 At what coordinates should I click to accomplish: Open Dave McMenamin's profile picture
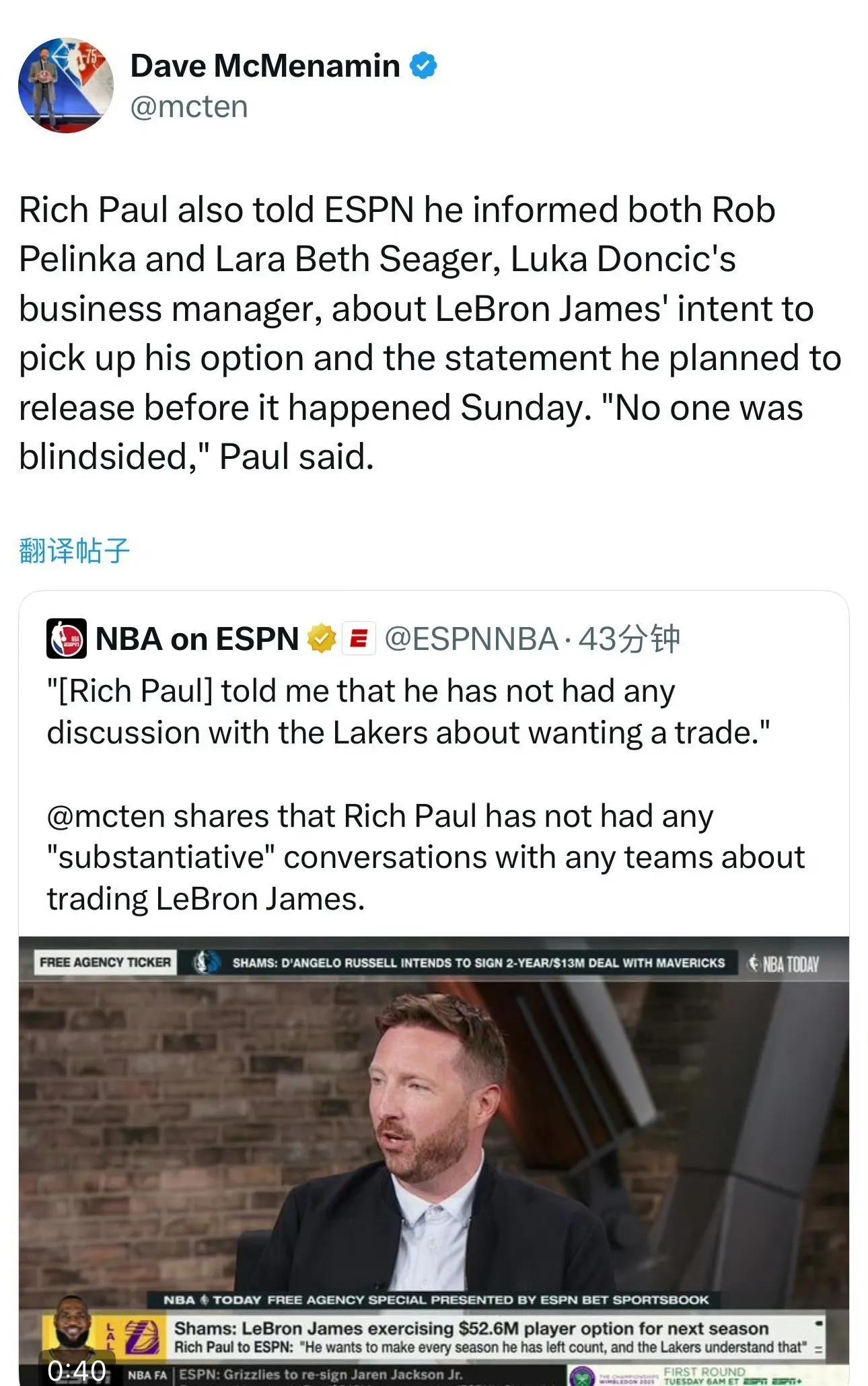(65, 85)
